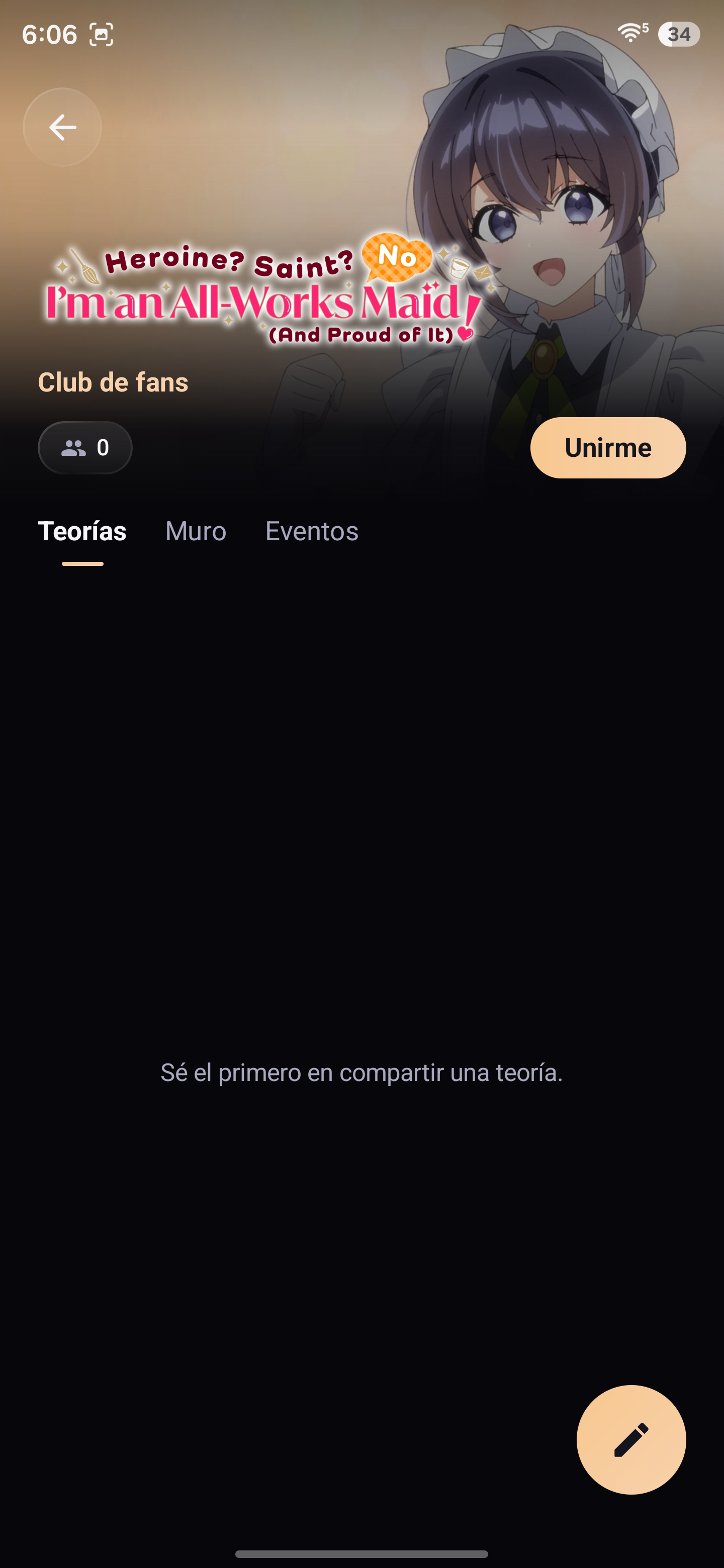724x1568 pixels.
Task: View the members count chip
Action: (85, 447)
